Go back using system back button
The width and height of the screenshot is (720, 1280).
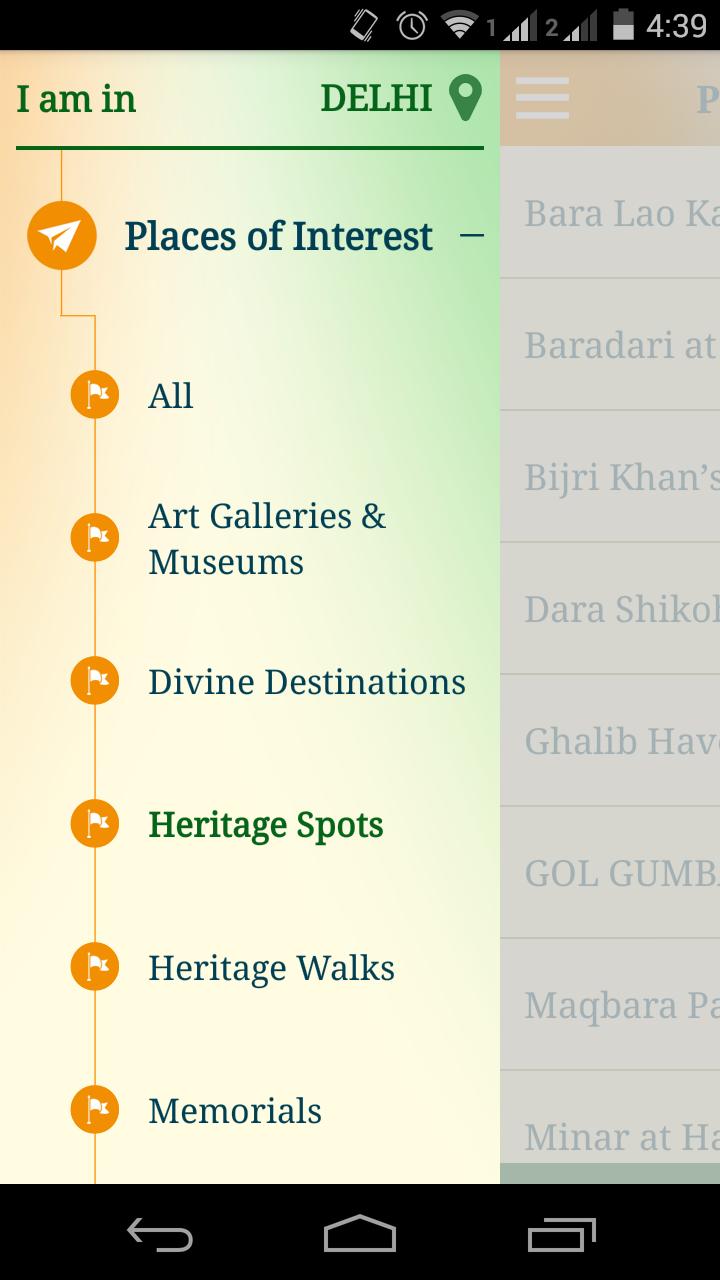coord(159,1236)
